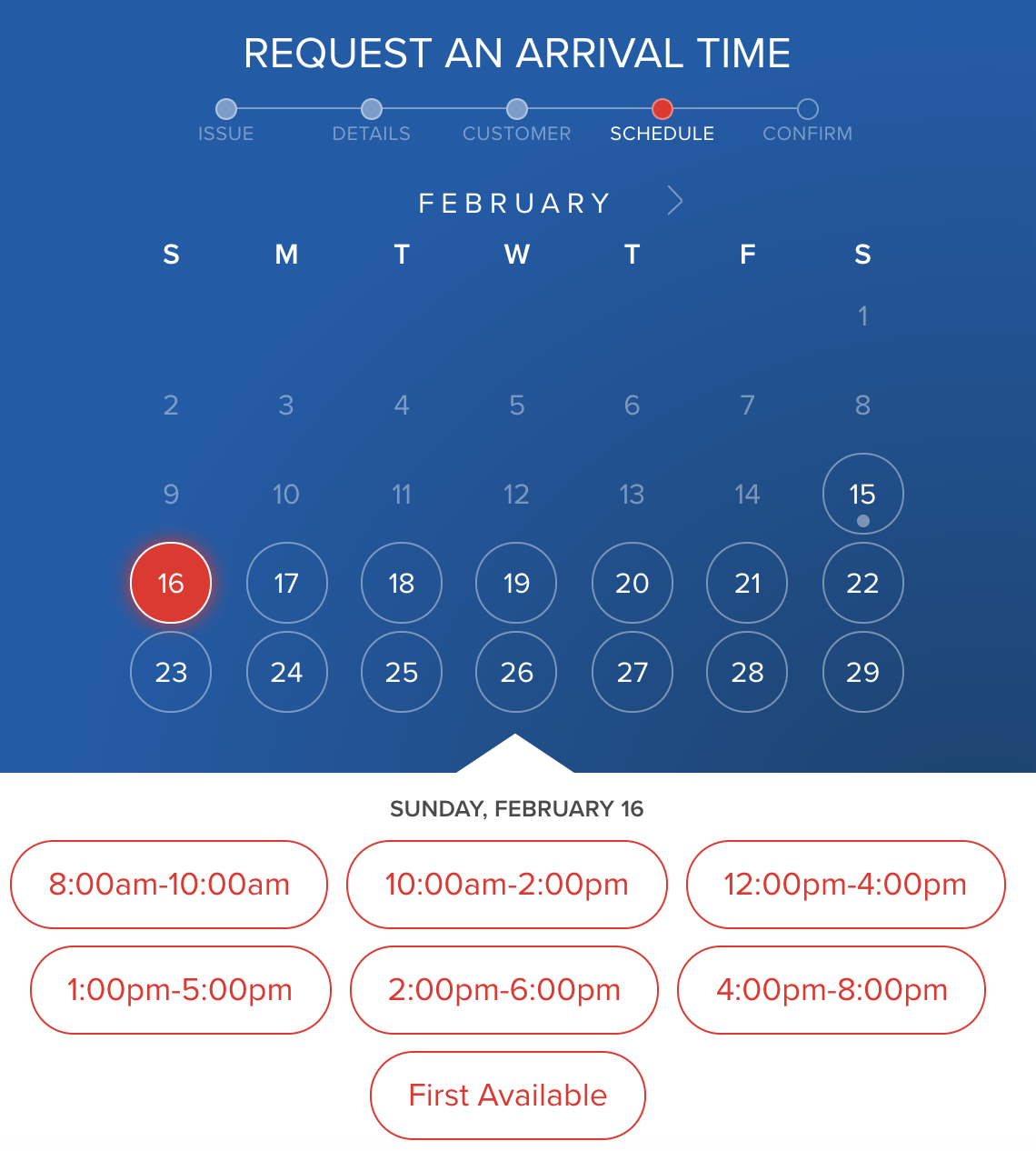The height and width of the screenshot is (1151, 1036).
Task: Go to the next month
Action: [674, 201]
